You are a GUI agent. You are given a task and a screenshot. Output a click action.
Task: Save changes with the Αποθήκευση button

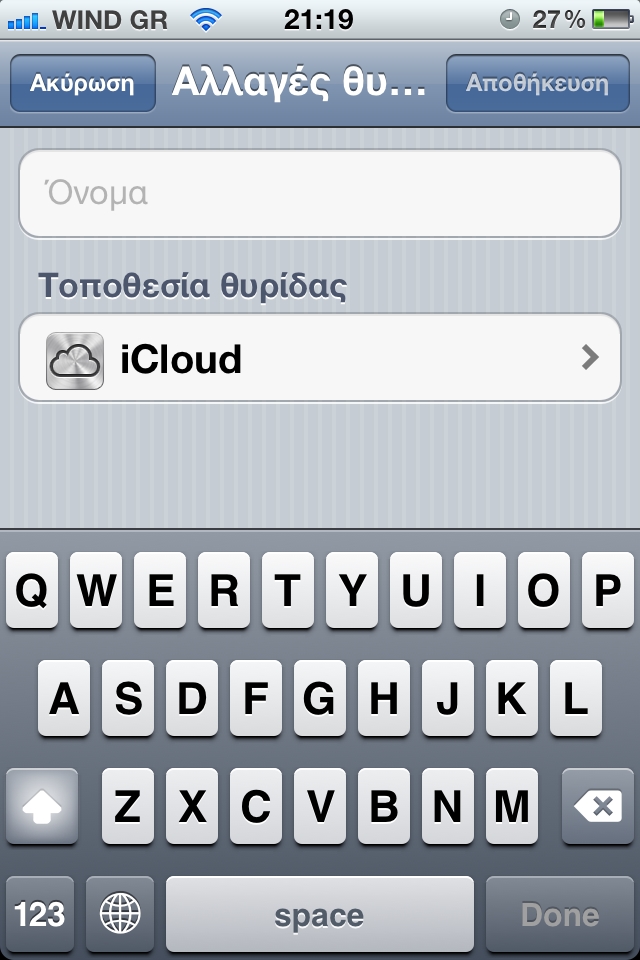tap(537, 83)
